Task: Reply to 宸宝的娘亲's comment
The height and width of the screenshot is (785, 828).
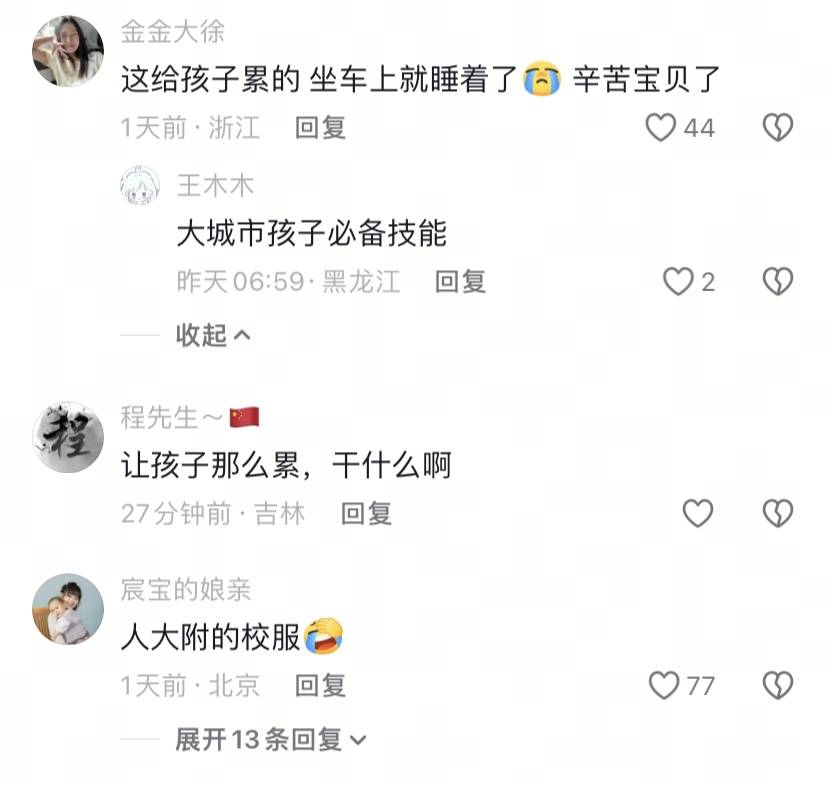Action: 320,685
